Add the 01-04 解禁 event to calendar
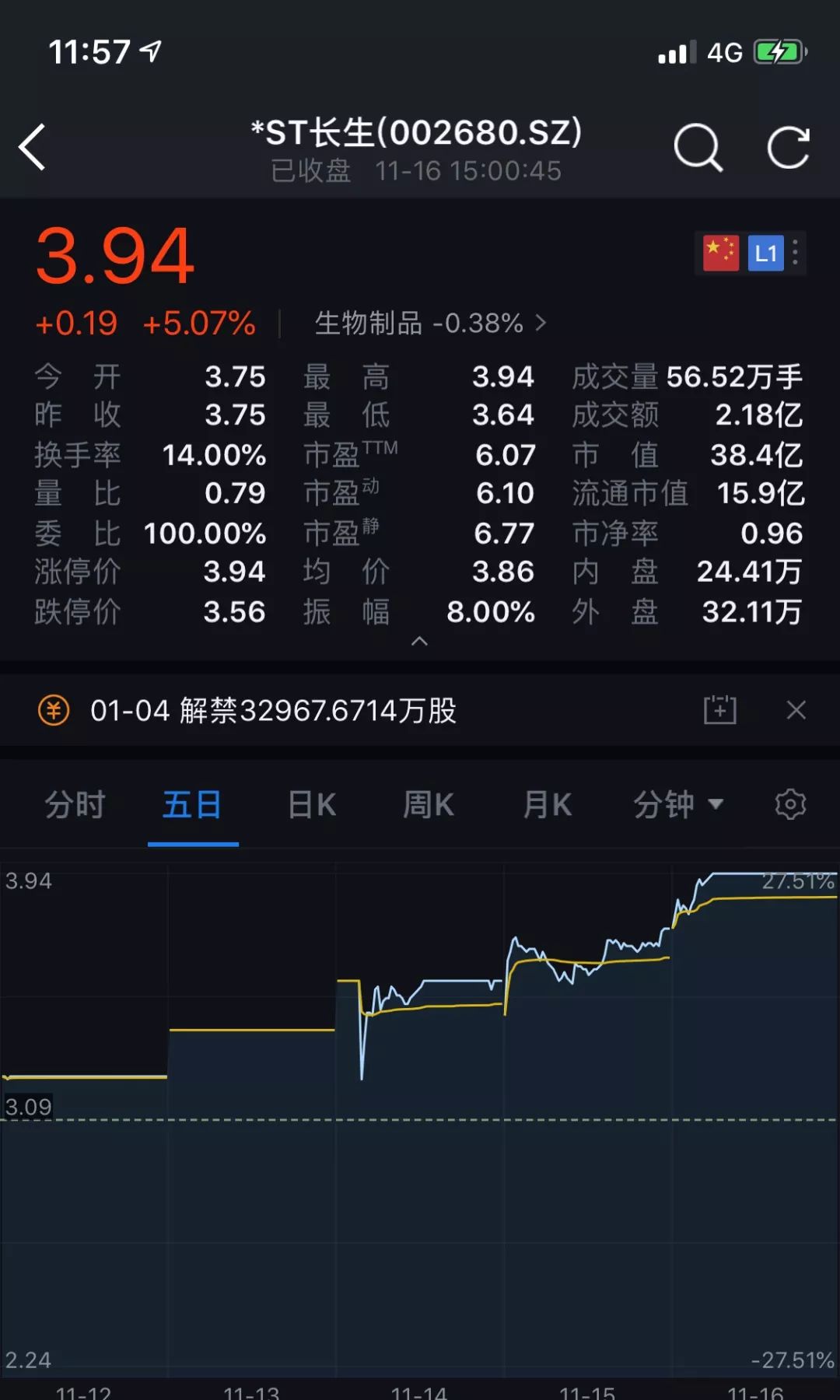The width and height of the screenshot is (840, 1400). tap(719, 710)
